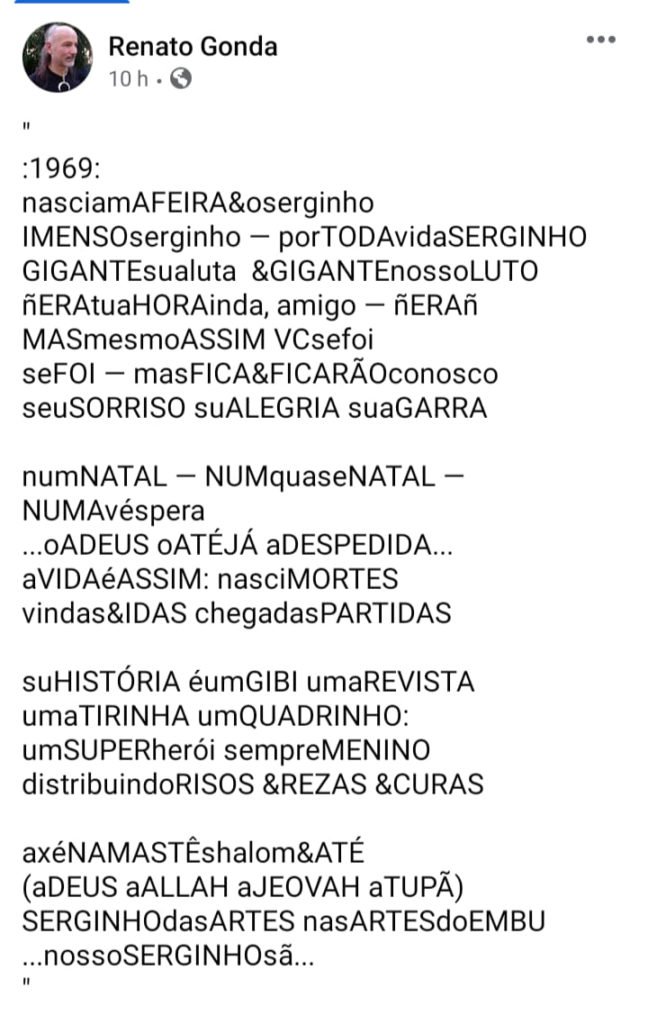648x1024 pixels.
Task: Open the post's three-dot options menu
Action: tap(600, 40)
